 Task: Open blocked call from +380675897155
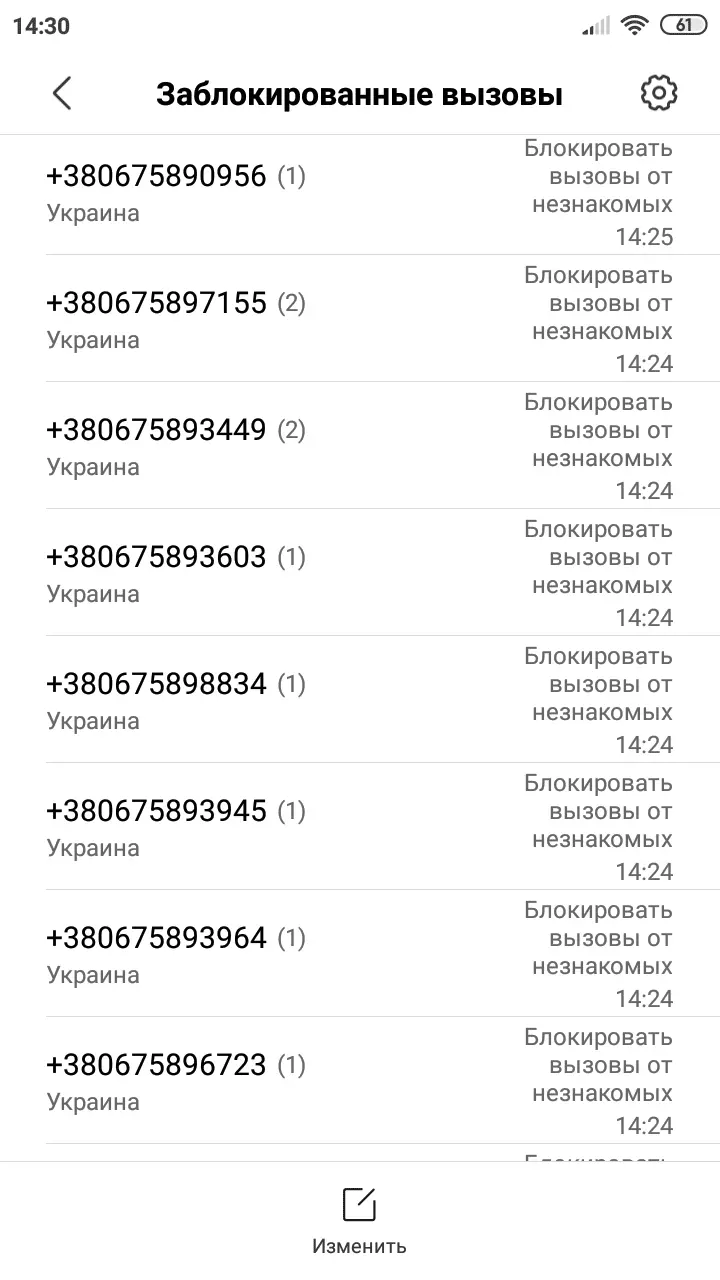[157, 304]
